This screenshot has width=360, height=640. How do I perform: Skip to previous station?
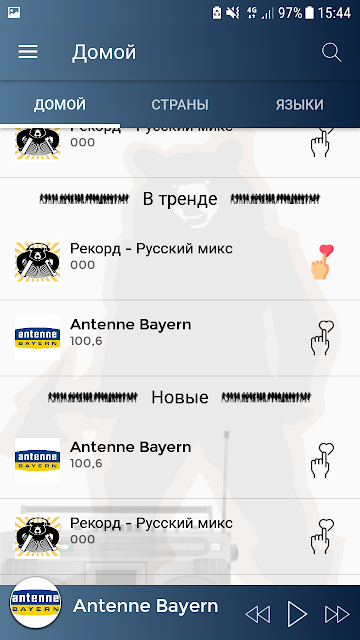(258, 614)
